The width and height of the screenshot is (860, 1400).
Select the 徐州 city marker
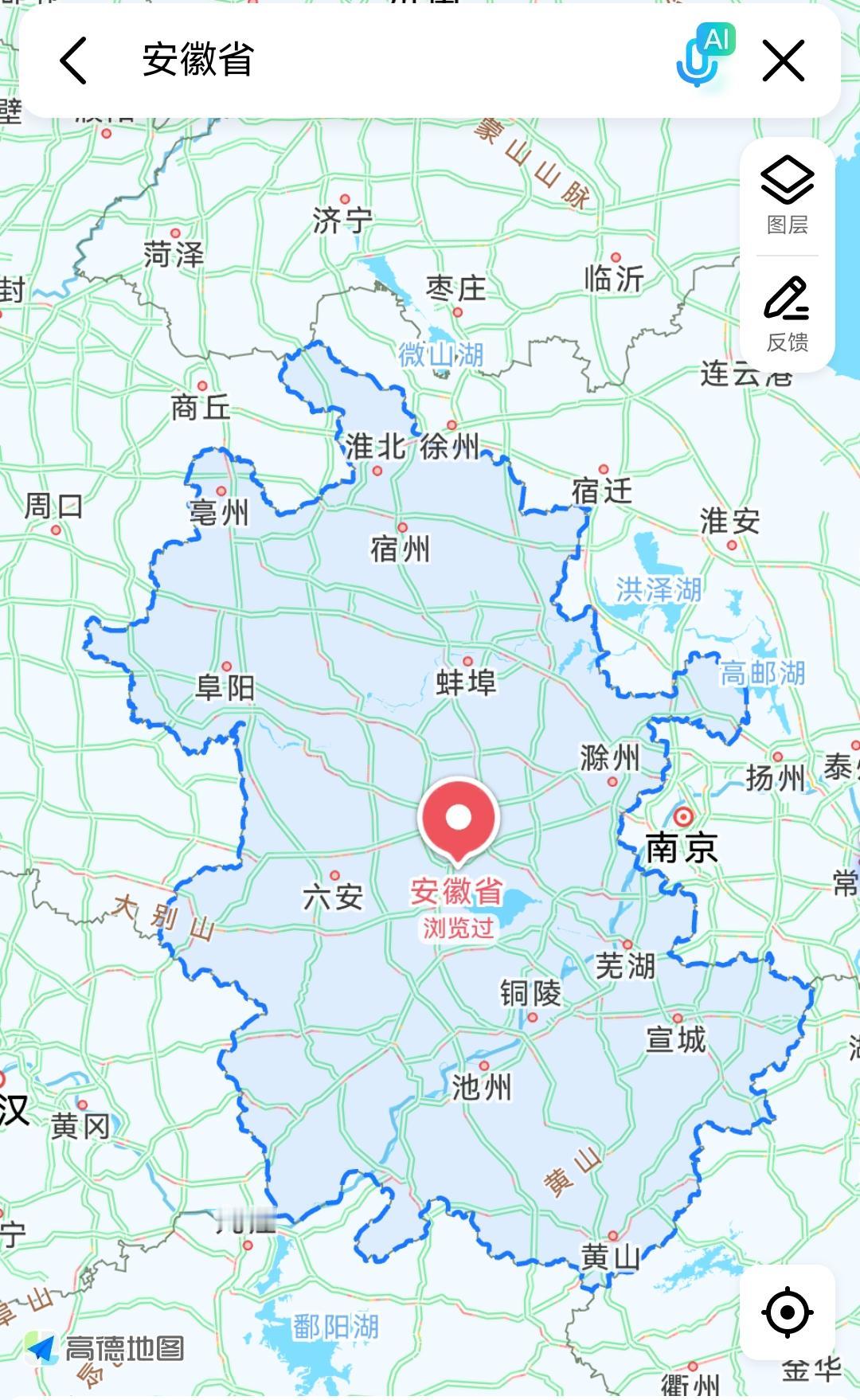(x=451, y=448)
